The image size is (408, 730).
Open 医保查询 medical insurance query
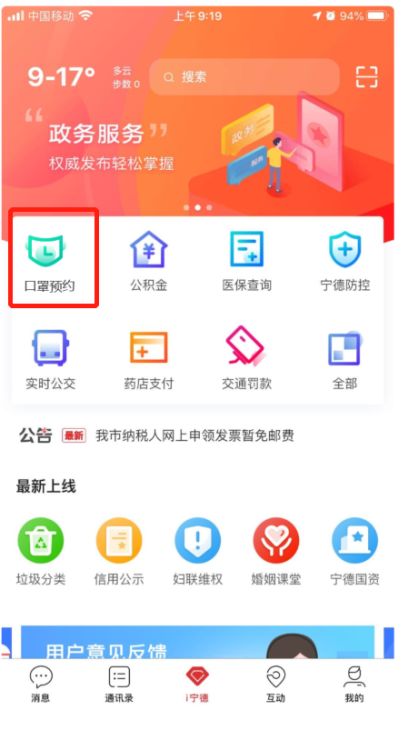coord(247,263)
